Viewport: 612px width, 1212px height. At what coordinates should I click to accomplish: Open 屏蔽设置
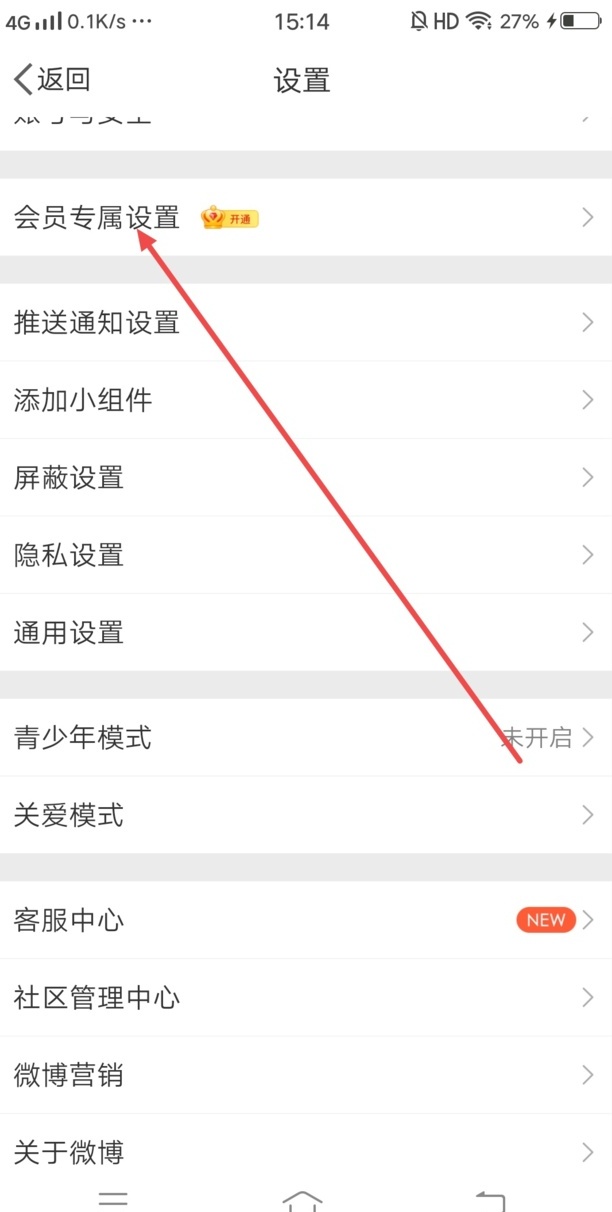coord(300,477)
